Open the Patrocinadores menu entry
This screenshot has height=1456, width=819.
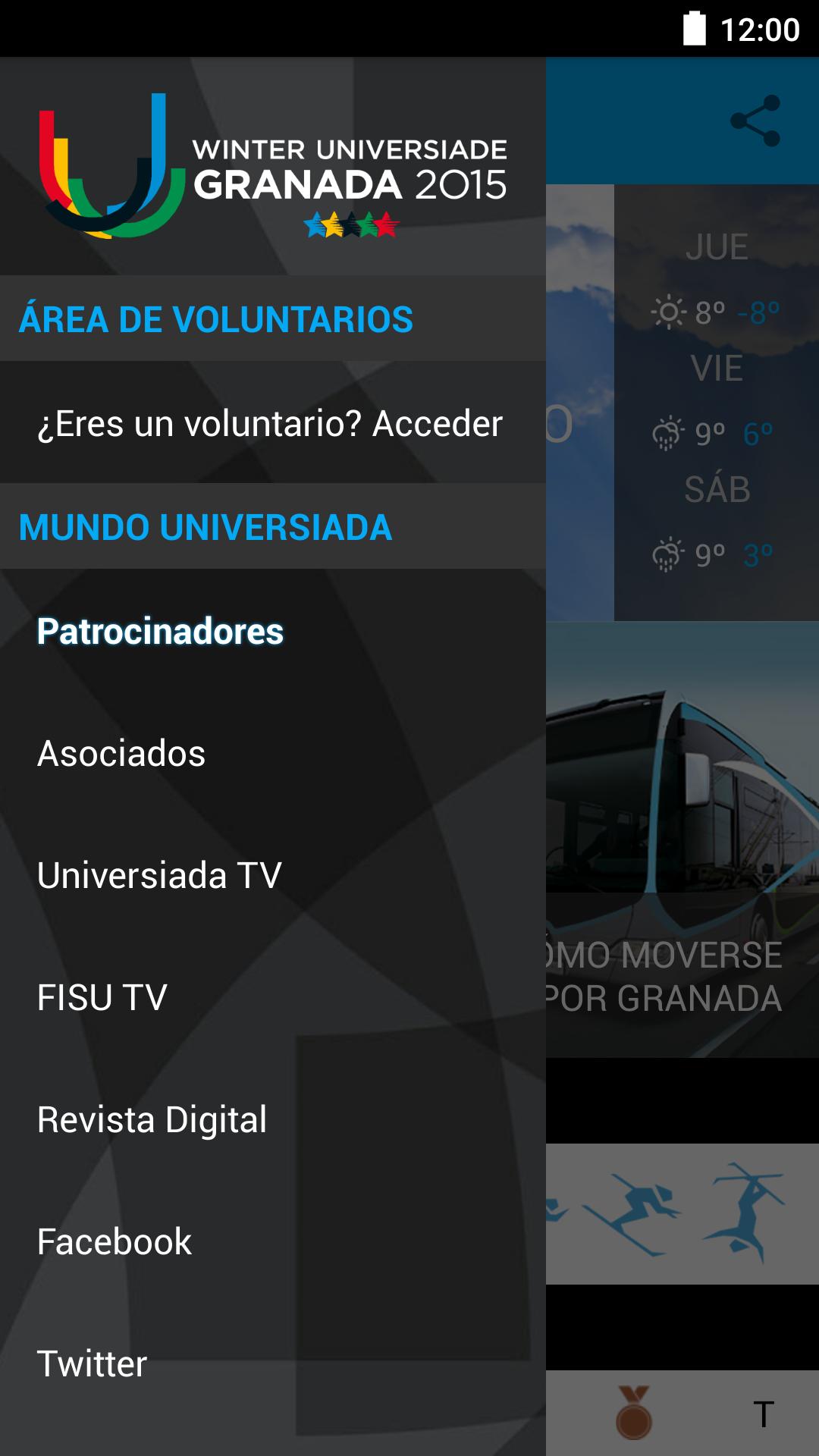161,632
